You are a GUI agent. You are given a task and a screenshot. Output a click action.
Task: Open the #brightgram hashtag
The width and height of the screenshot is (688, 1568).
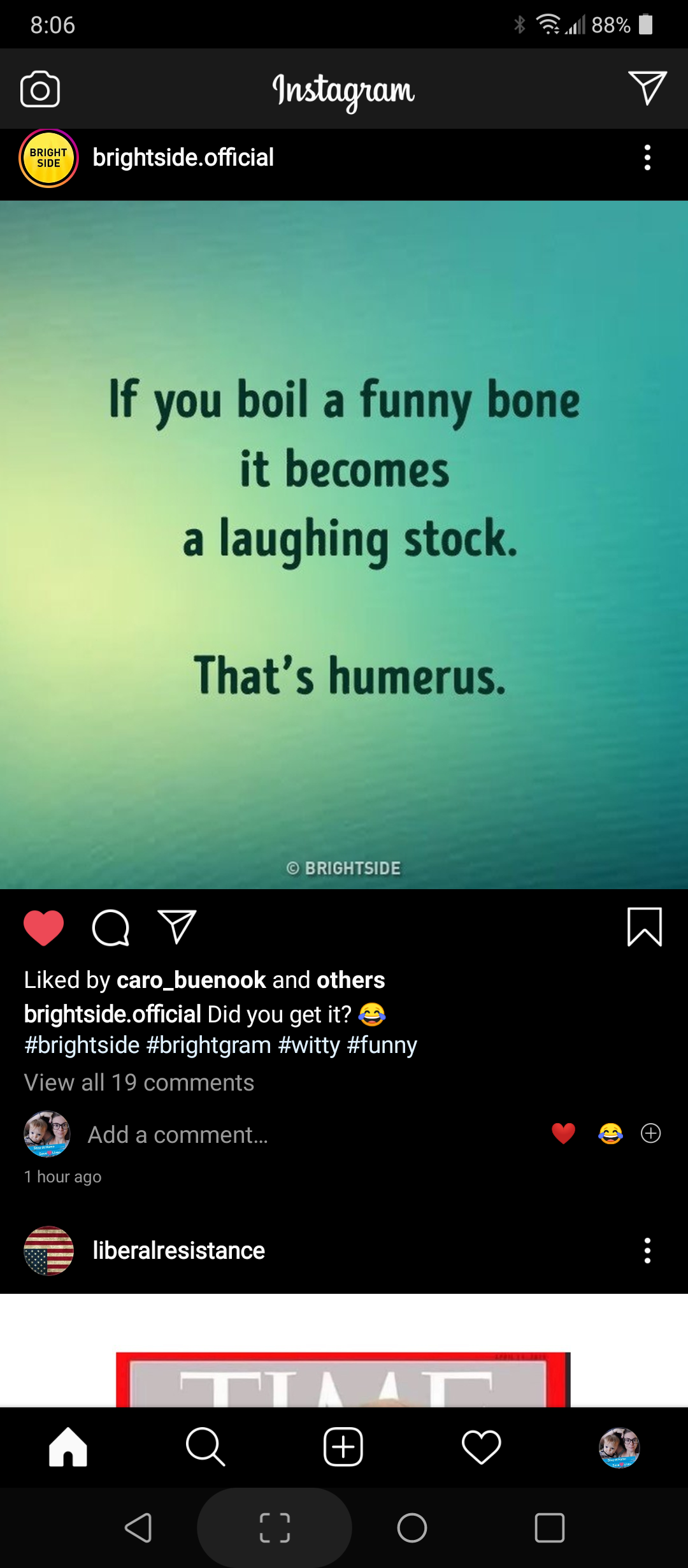[208, 1045]
